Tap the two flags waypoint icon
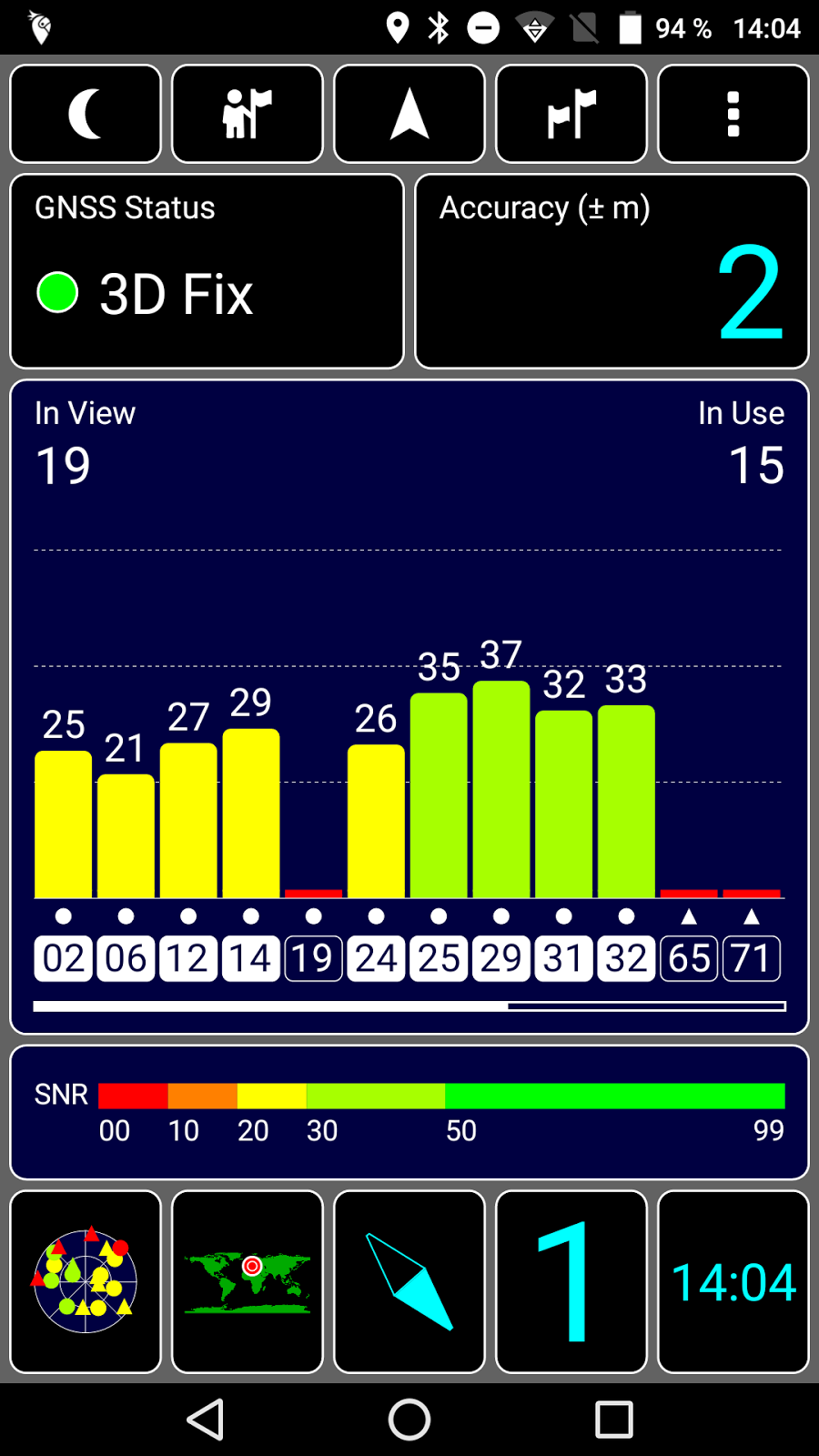819x1456 pixels. pos(571,114)
